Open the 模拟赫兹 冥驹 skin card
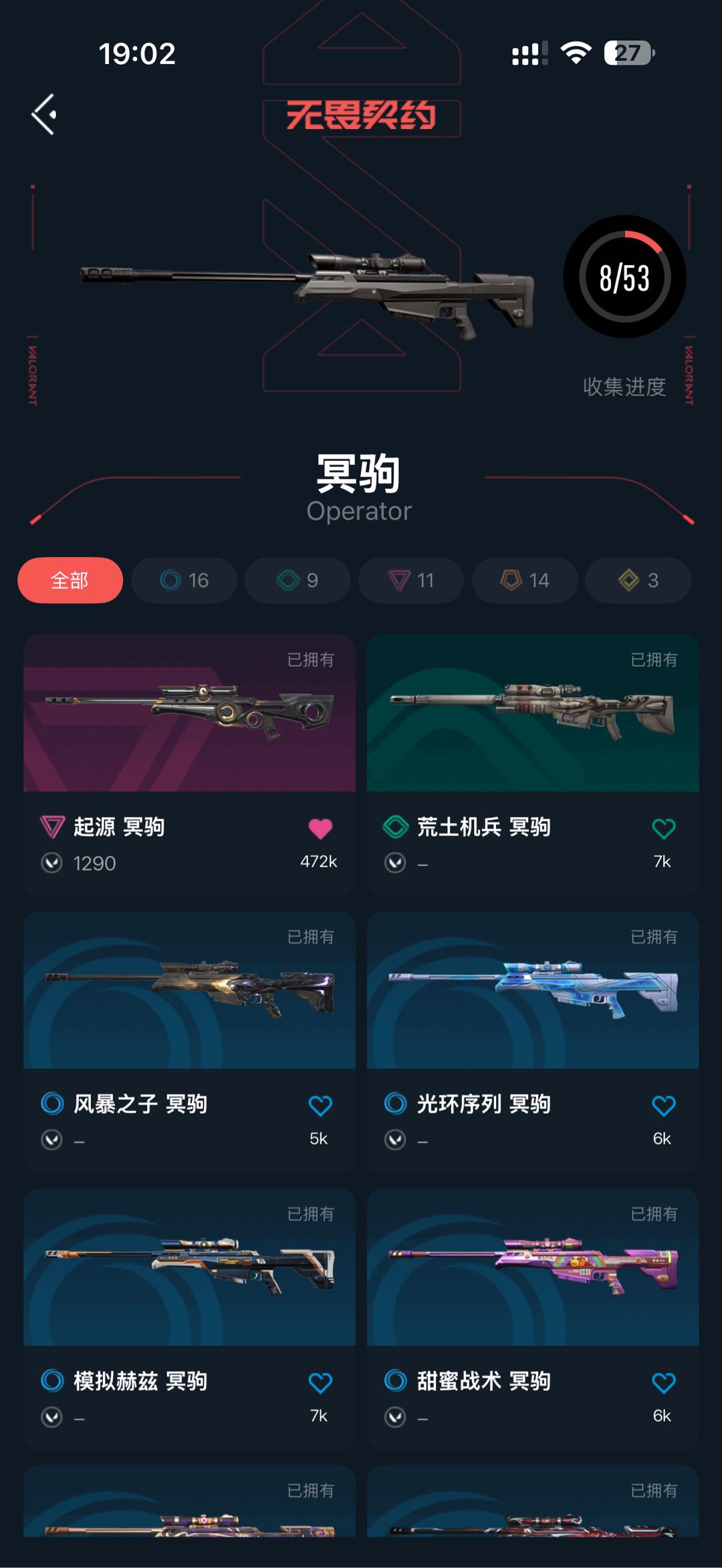 click(189, 1318)
